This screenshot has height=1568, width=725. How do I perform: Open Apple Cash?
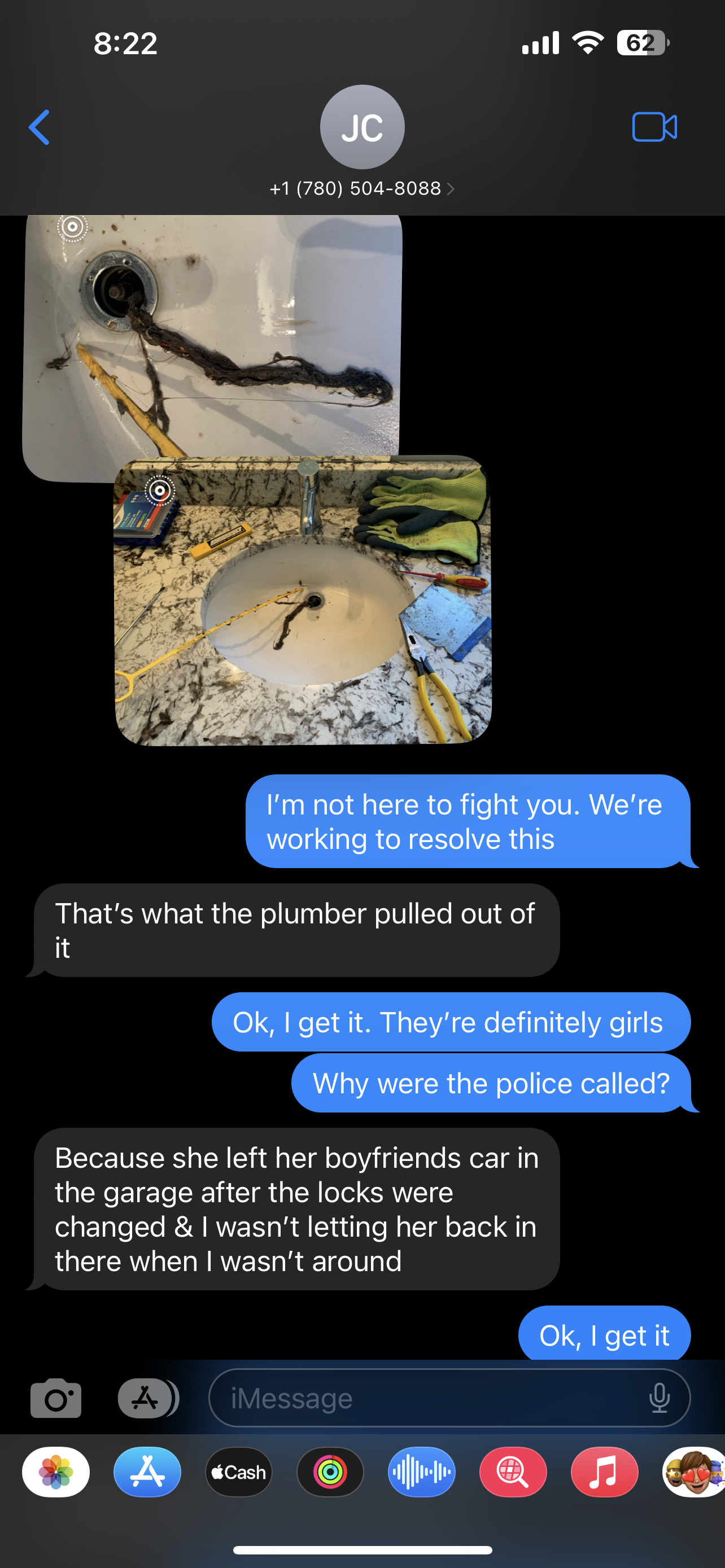point(239,1473)
